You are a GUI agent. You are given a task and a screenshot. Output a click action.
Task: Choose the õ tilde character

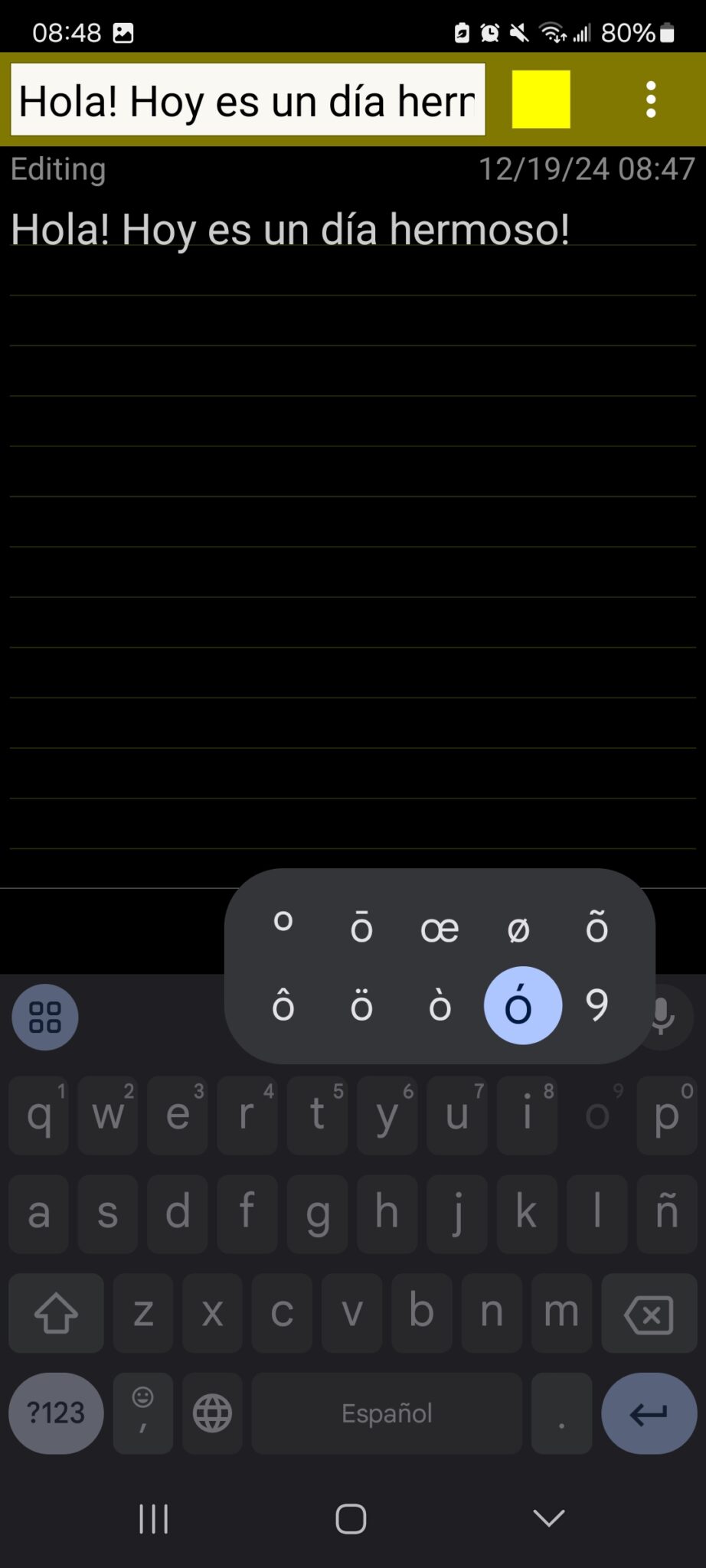pyautogui.click(x=597, y=927)
